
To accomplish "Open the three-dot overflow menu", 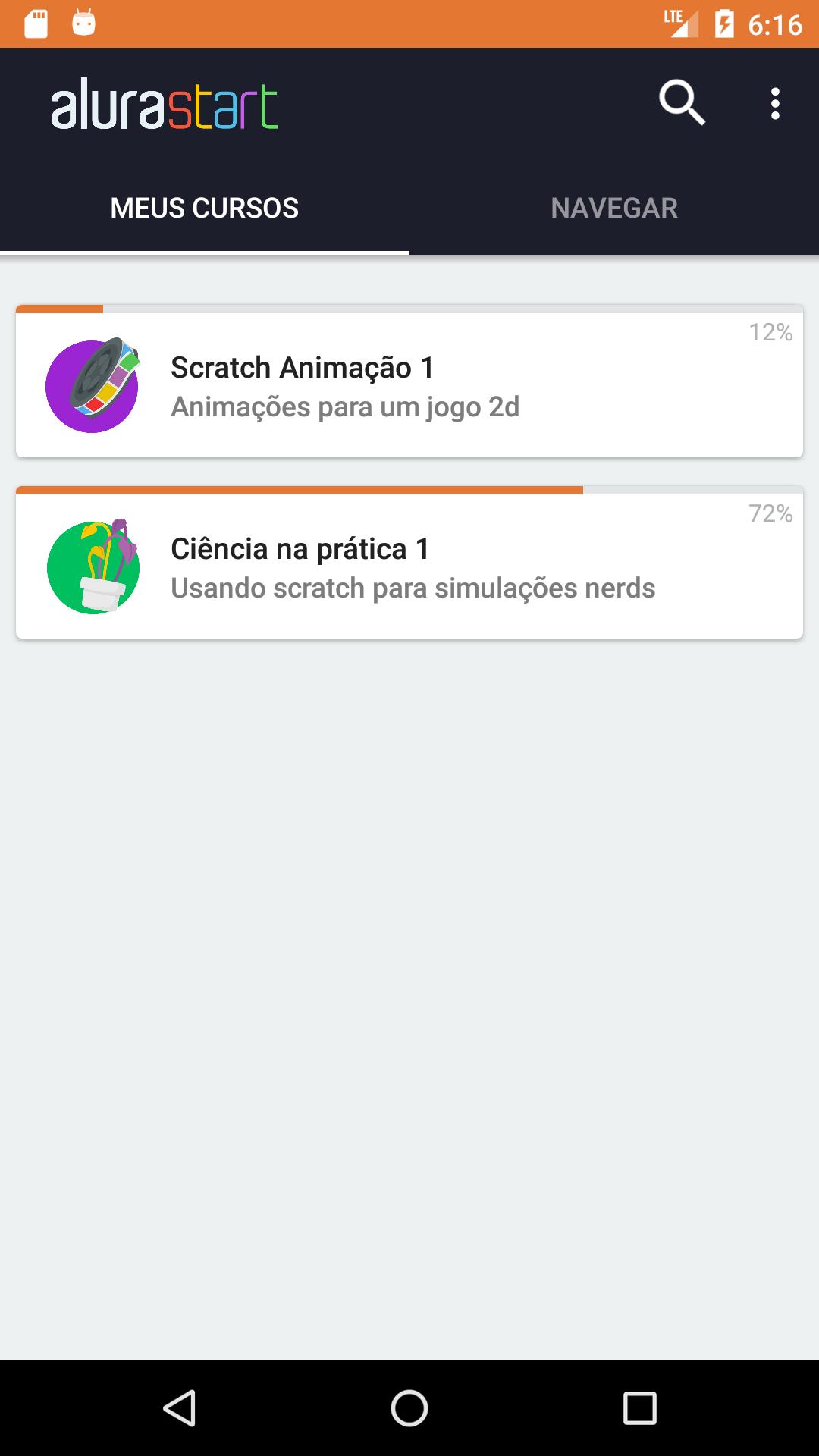I will pos(774,104).
